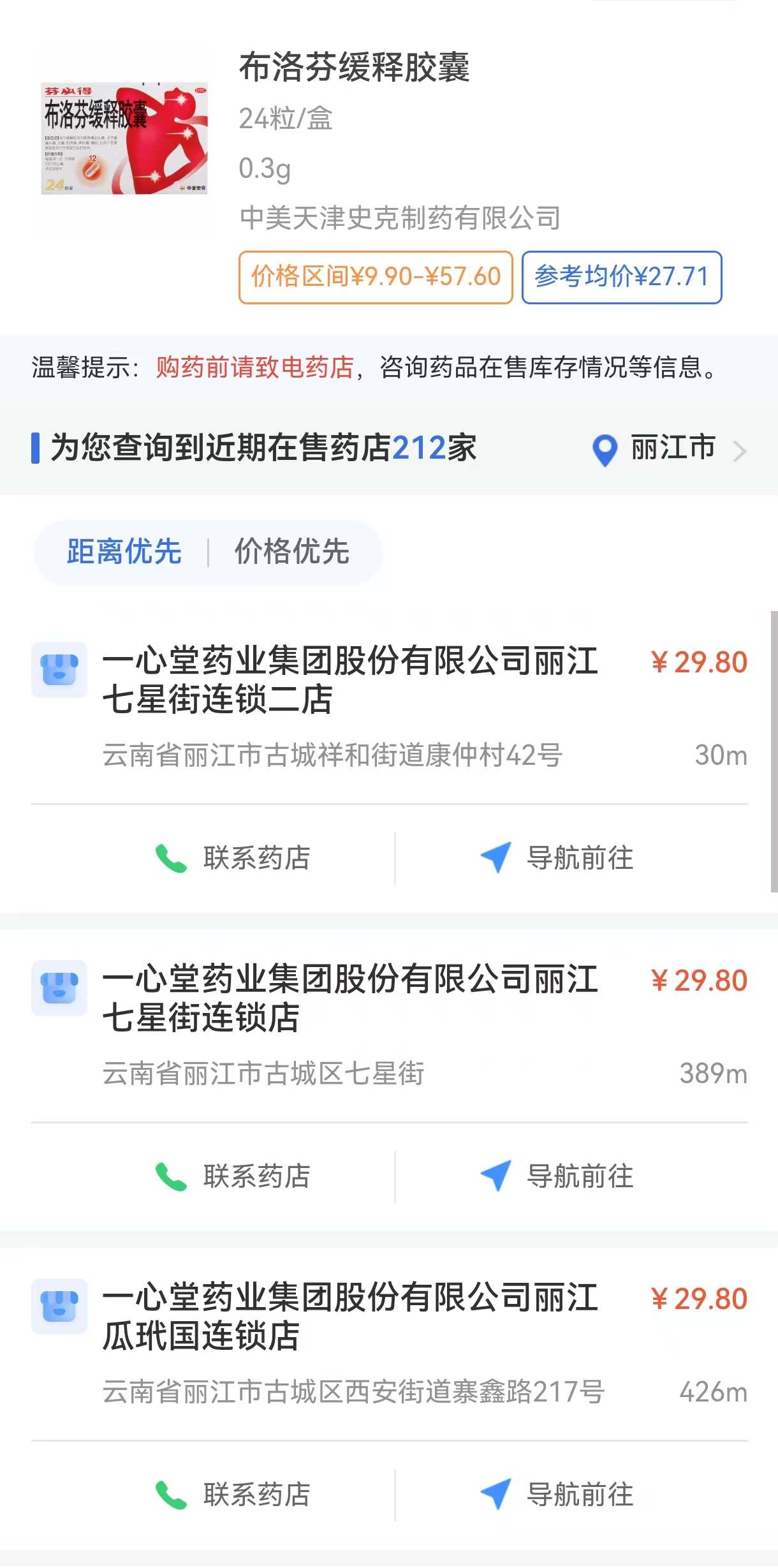Tap the phone icon under 瓜玳国连锁店
Screen dimensions: 778x1568
[x=171, y=1496]
